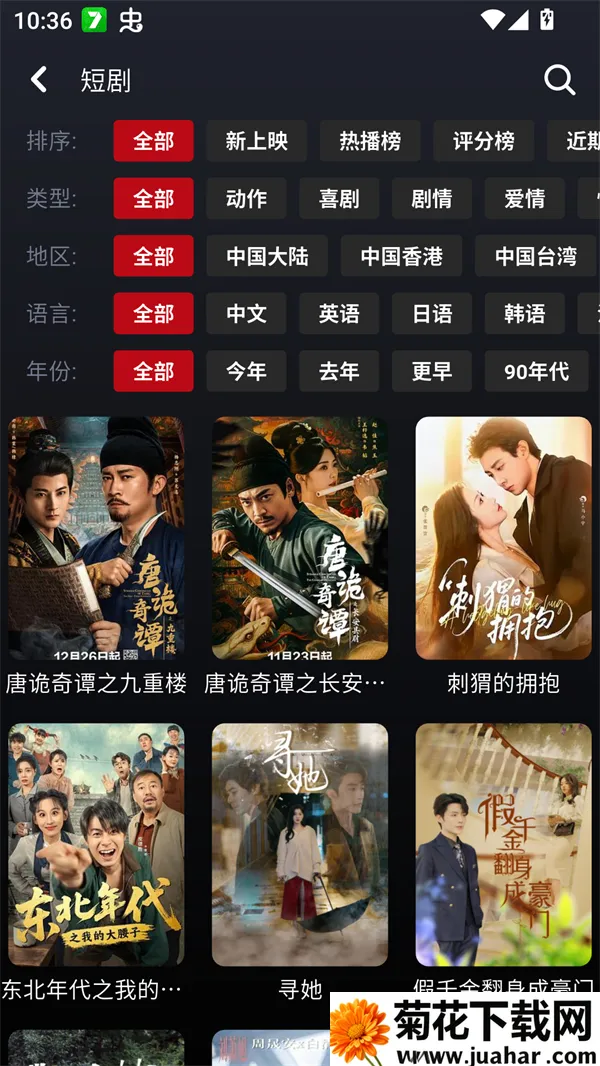View the 东北年代之我的大腰子 drama

[x=96, y=845]
